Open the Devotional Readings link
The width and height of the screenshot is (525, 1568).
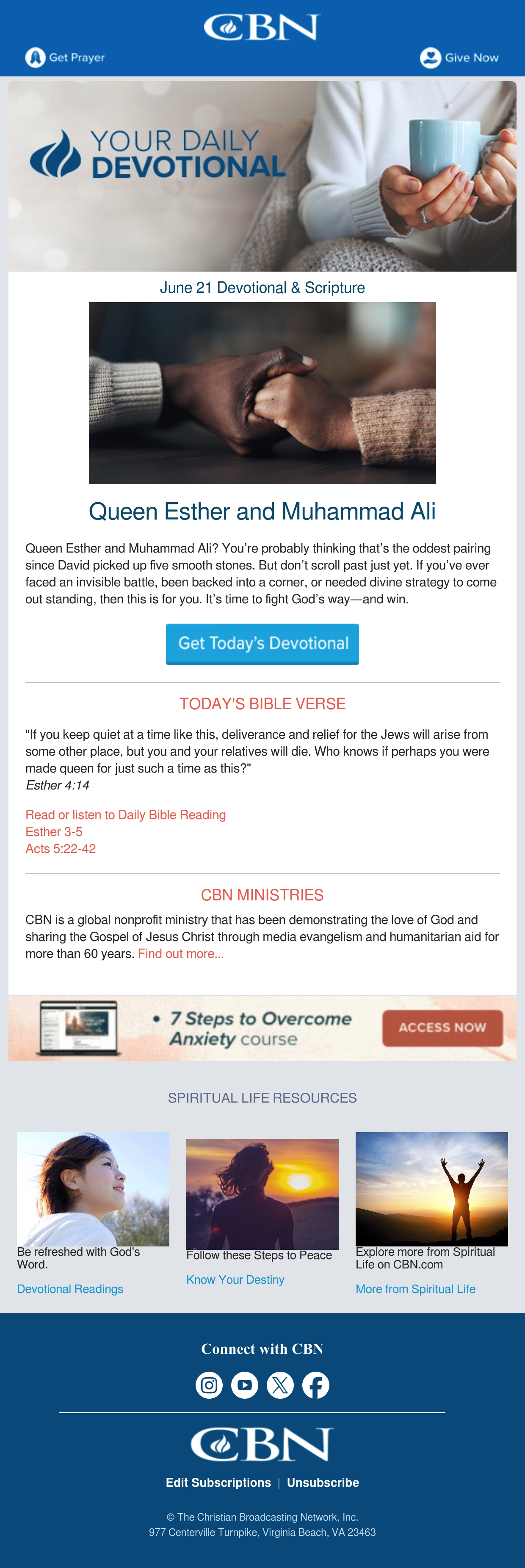coord(70,1289)
